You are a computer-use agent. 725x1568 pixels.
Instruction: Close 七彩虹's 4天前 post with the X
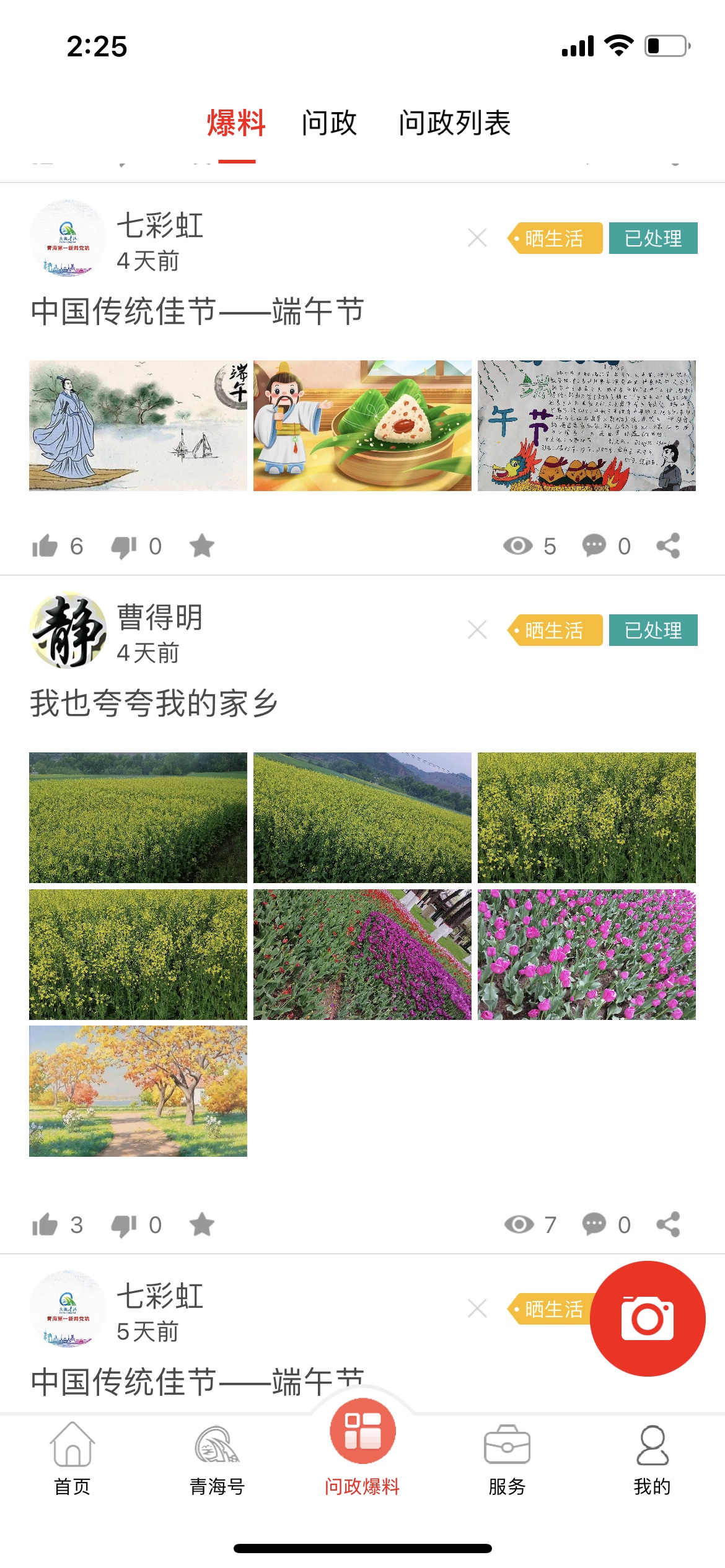click(x=477, y=238)
